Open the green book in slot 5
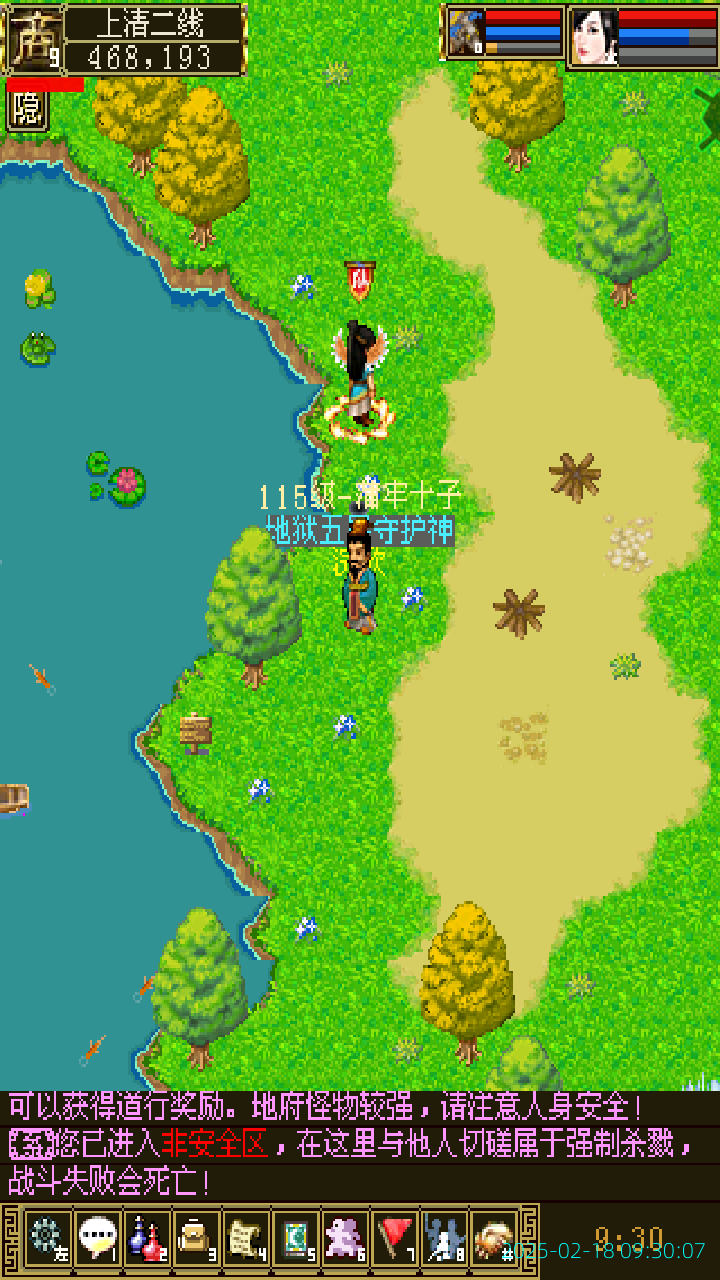720x1280 pixels. (x=297, y=1238)
